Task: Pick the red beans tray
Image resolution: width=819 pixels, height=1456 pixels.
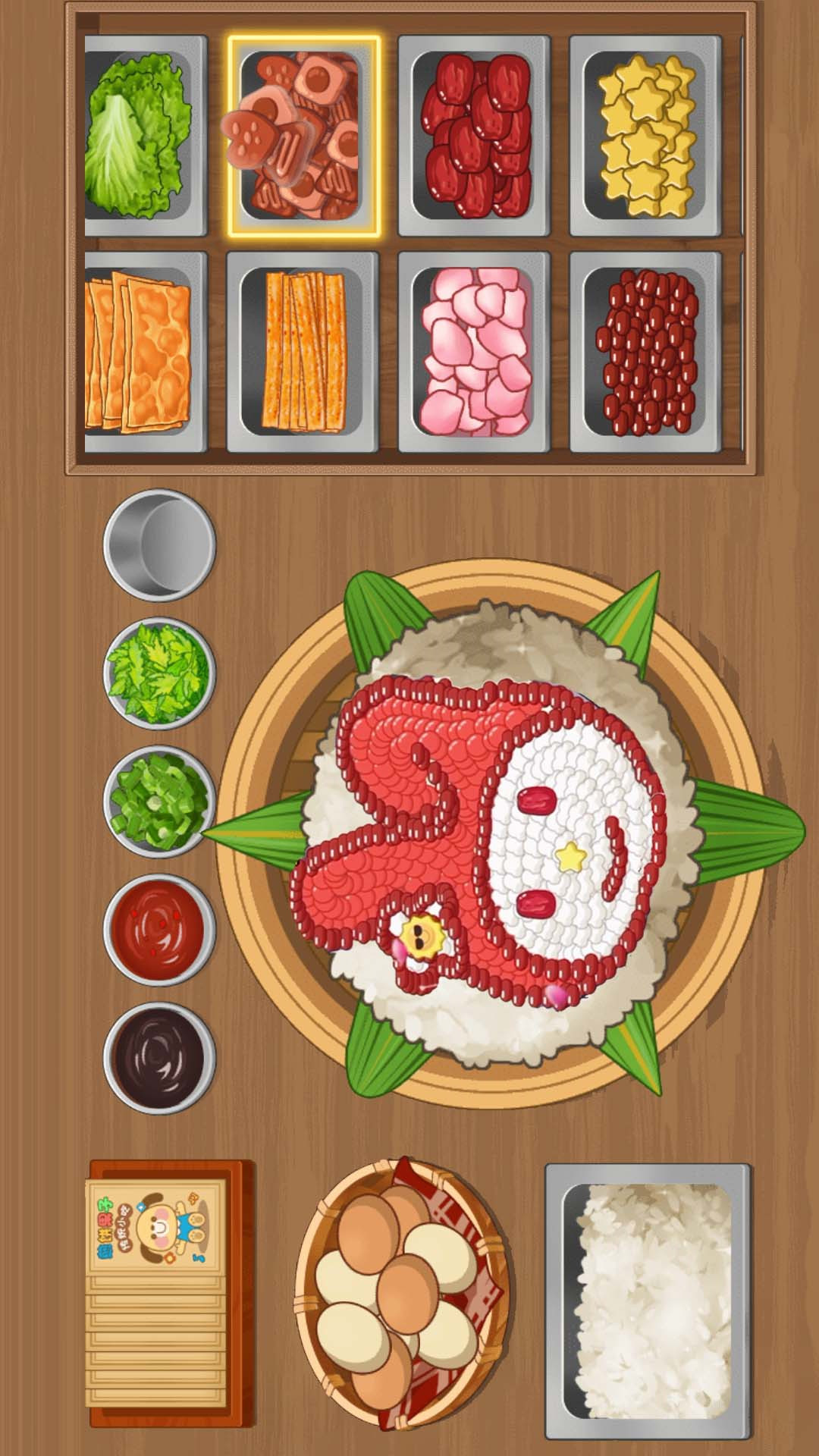Action: pos(646,352)
